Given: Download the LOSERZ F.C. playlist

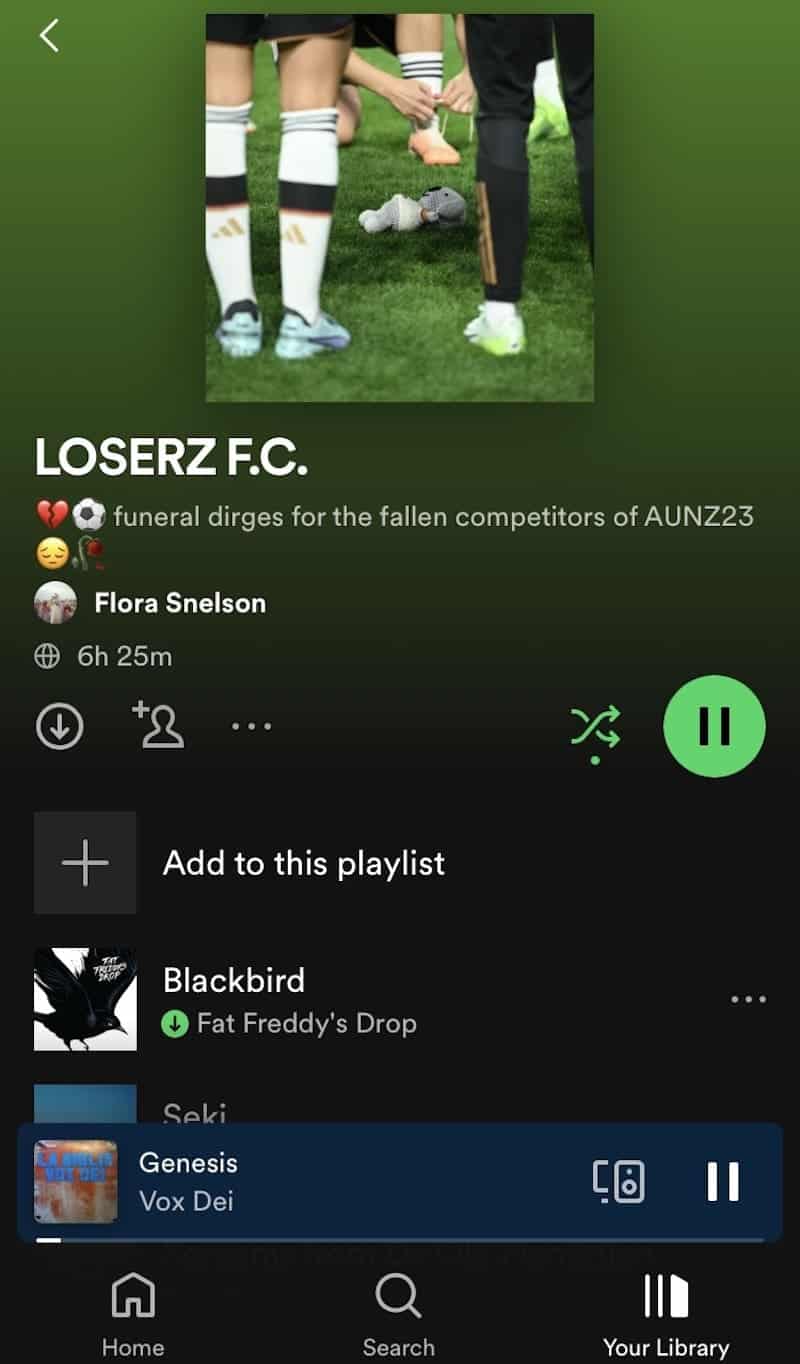Looking at the screenshot, I should tap(60, 727).
